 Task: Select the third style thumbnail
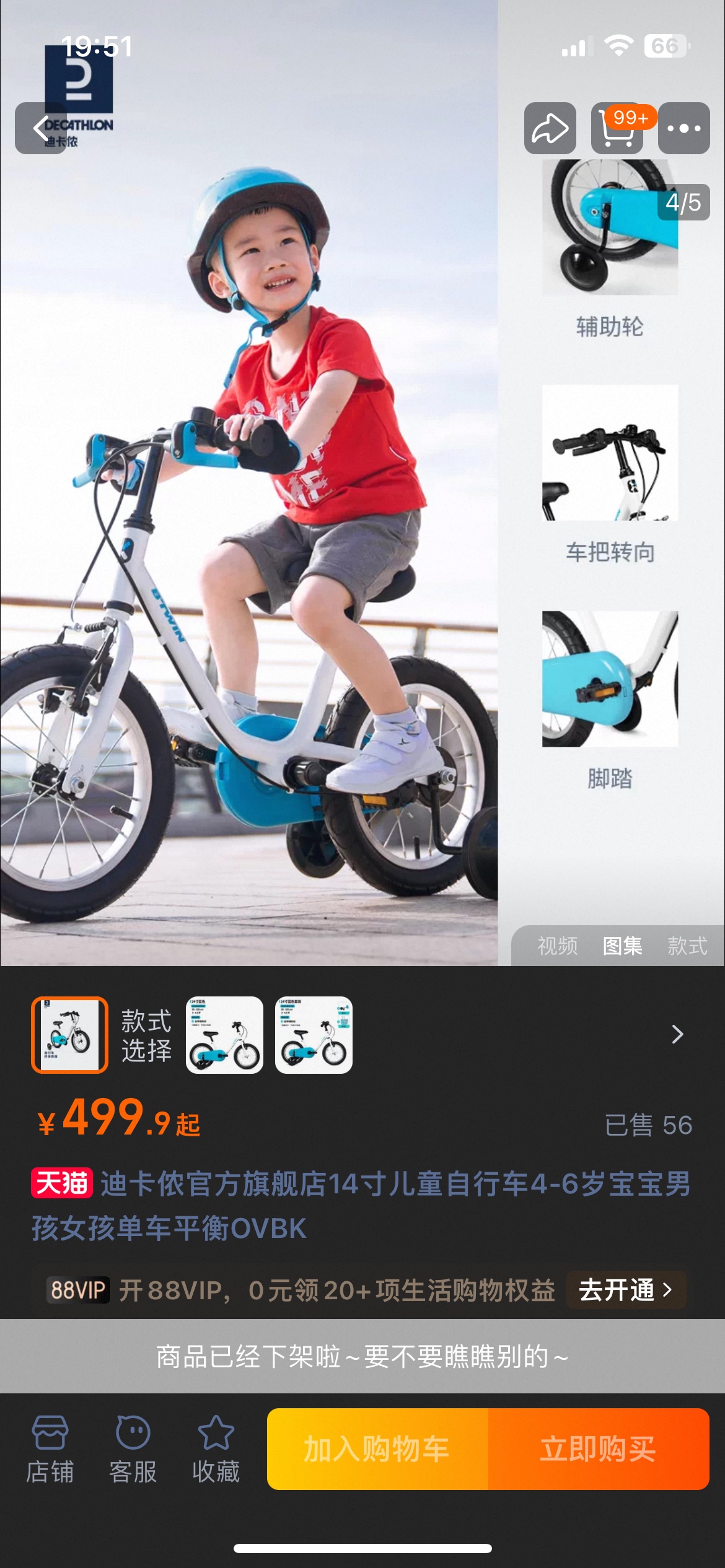point(314,1035)
